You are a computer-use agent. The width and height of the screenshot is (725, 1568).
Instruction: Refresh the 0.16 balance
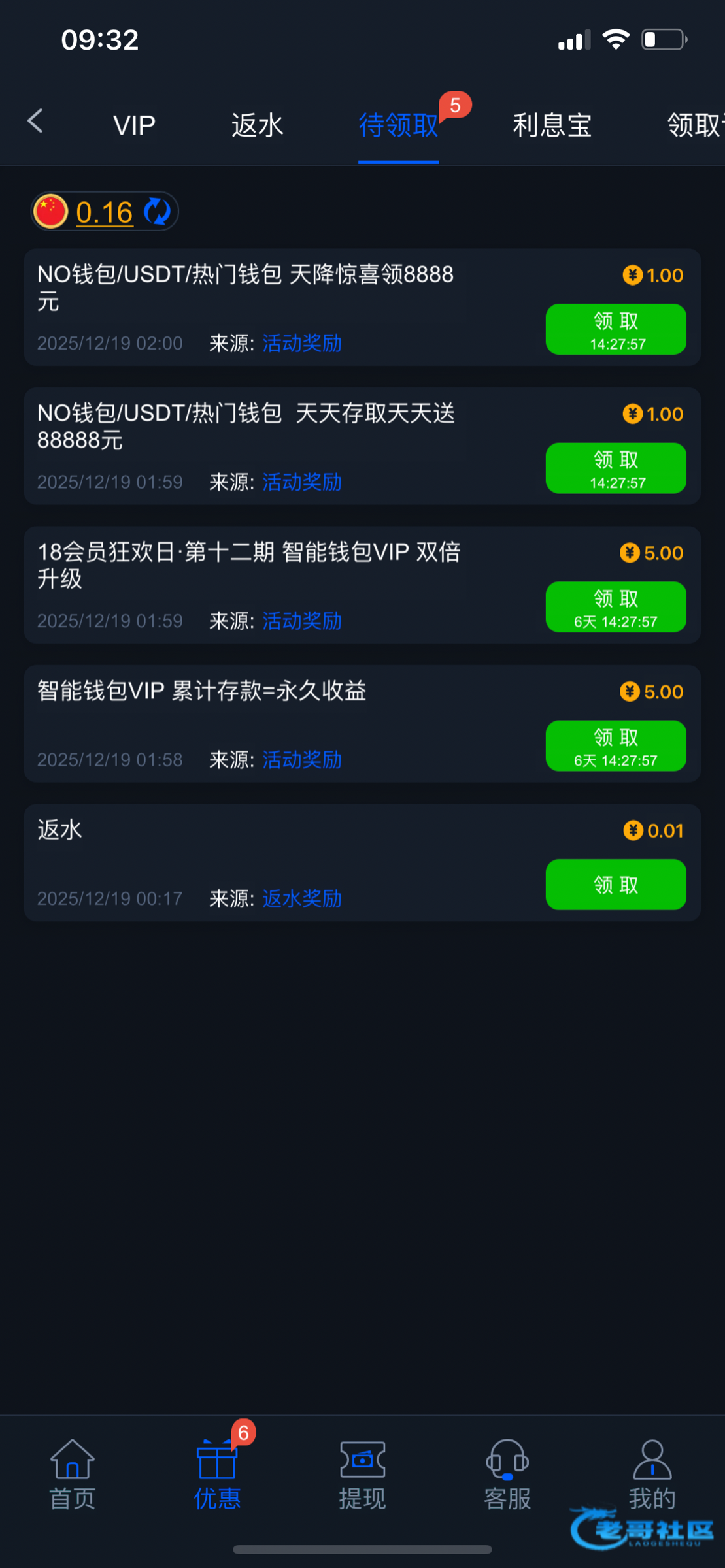[157, 212]
